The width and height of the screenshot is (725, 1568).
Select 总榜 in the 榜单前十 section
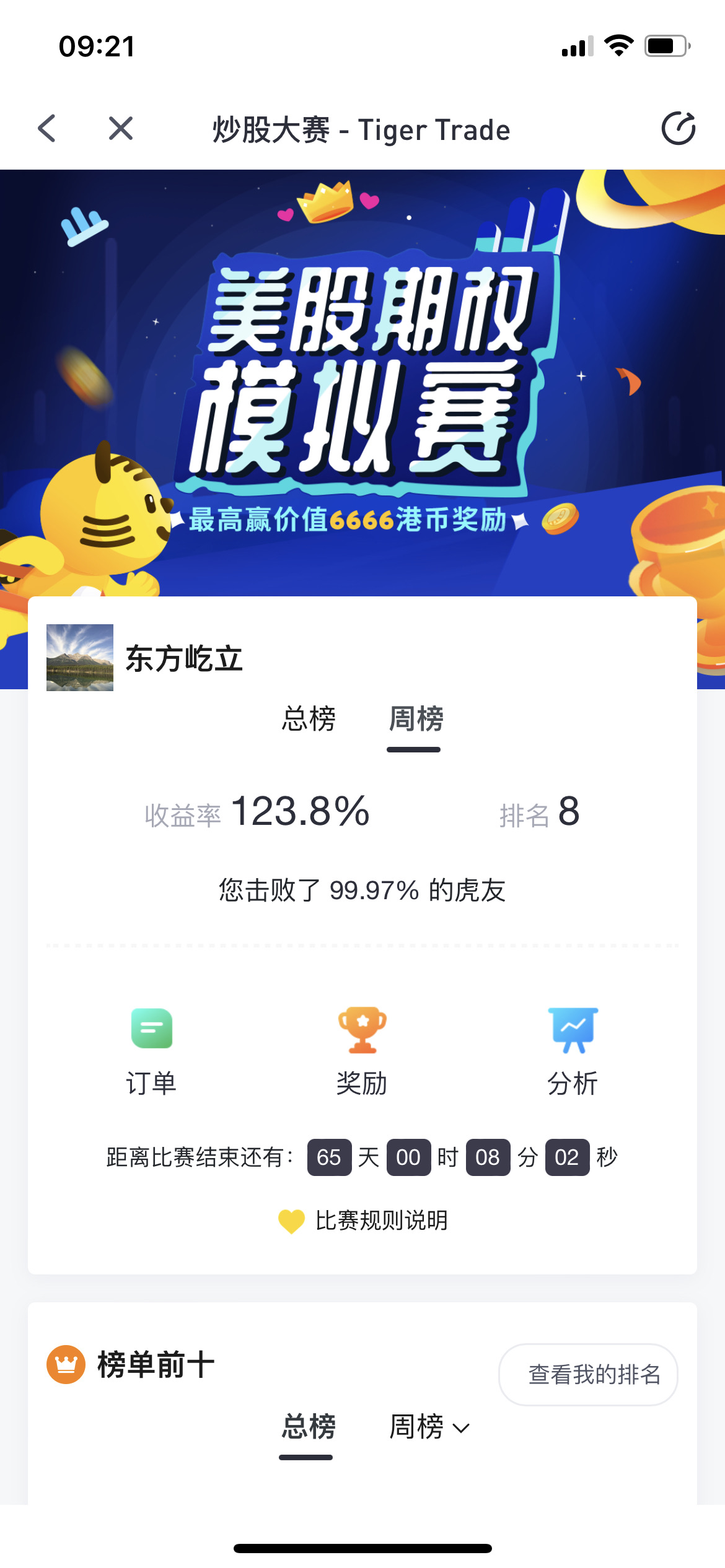point(309,1427)
